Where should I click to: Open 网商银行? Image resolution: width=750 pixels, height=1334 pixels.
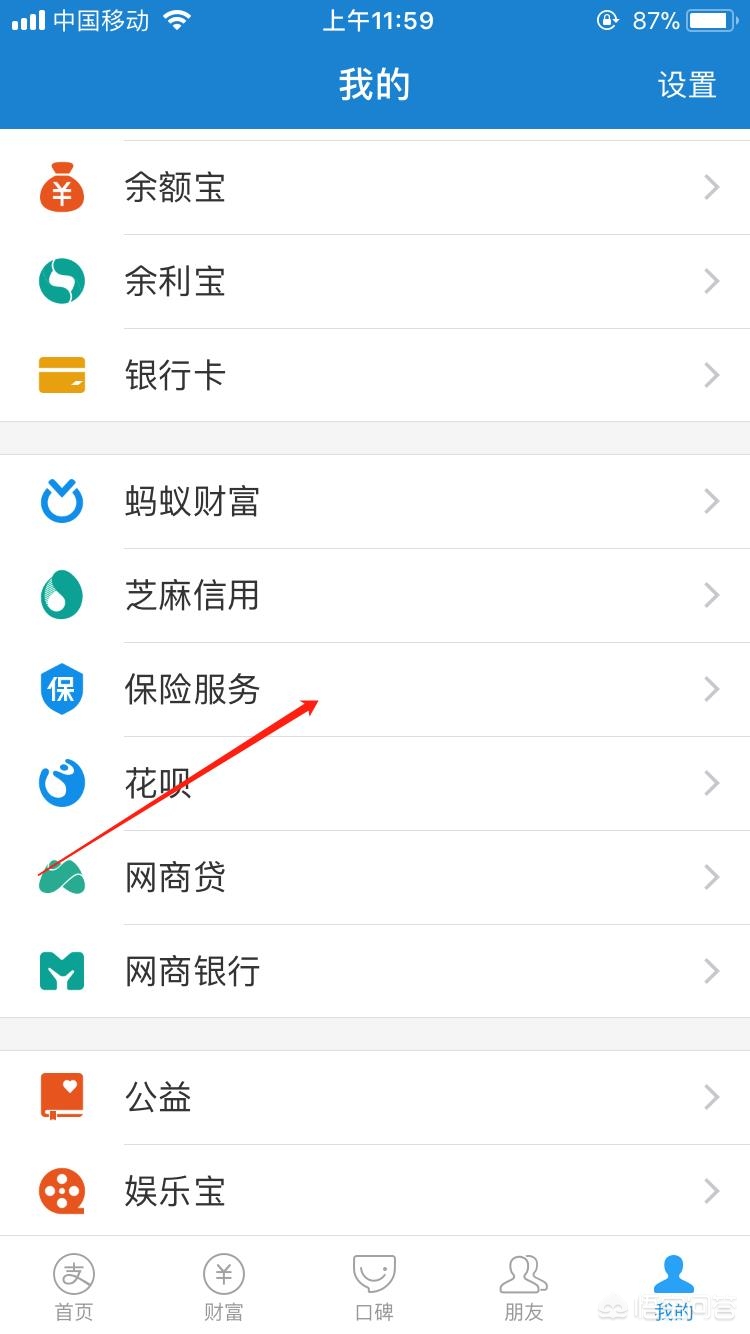point(375,971)
